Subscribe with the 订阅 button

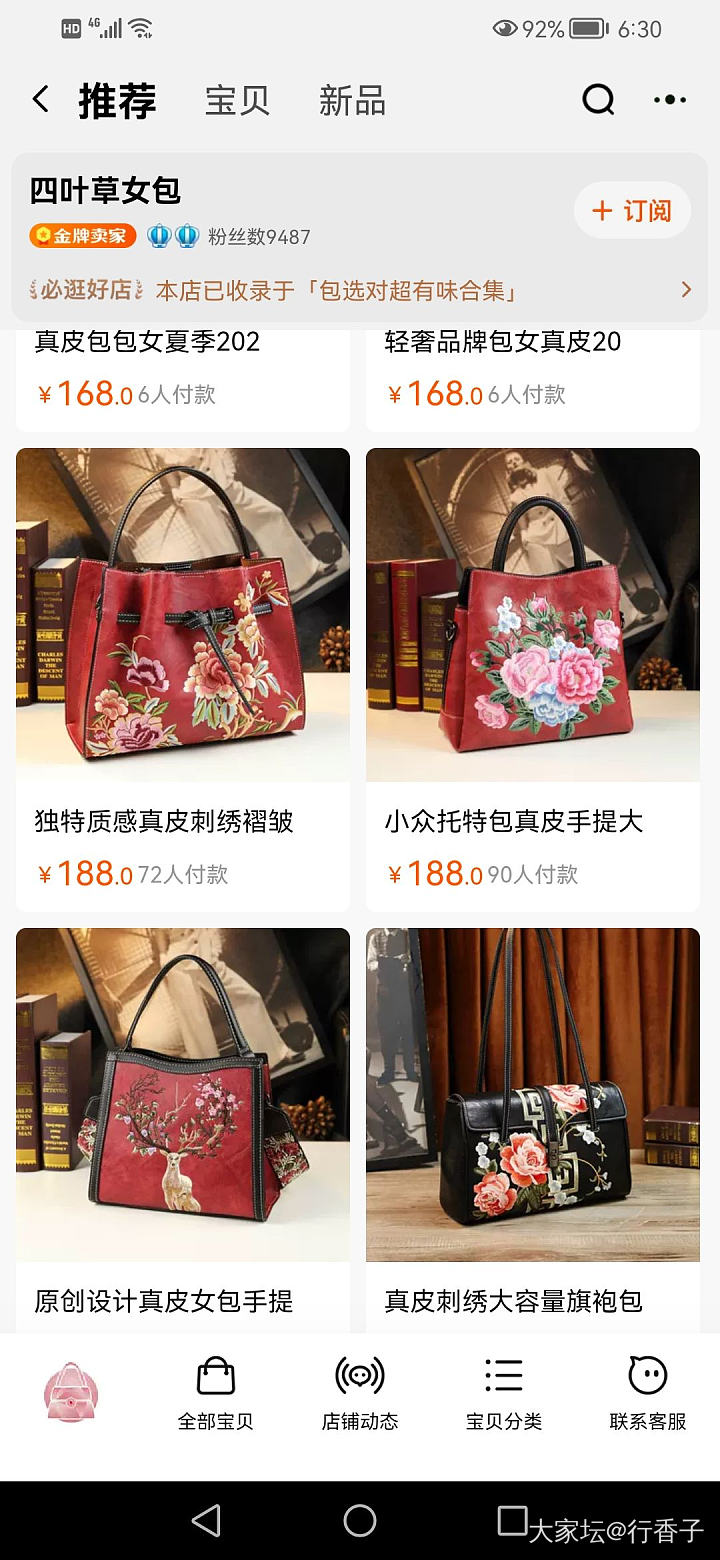[632, 210]
